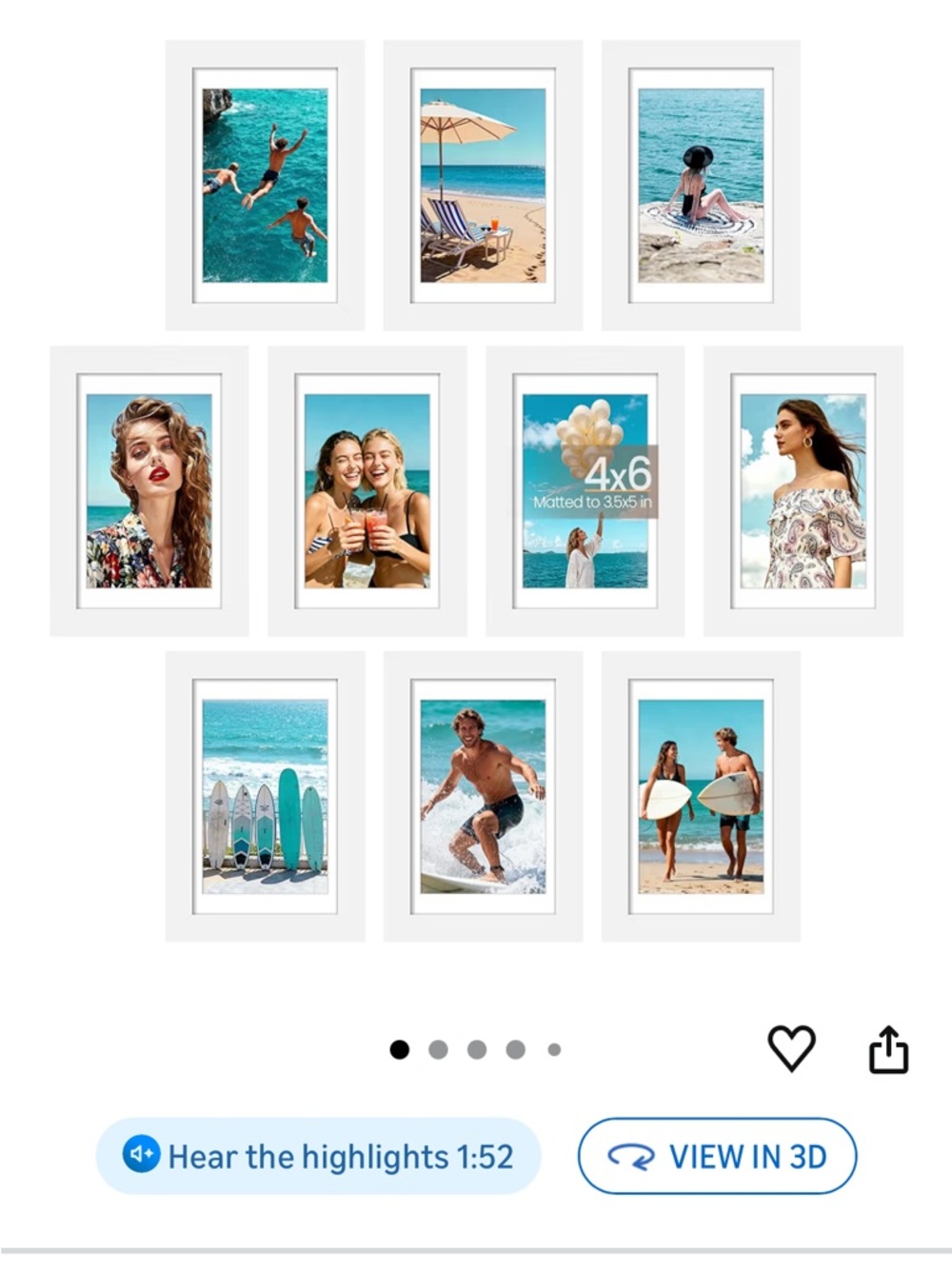952x1269 pixels.
Task: Click the speaker icon in highlights button
Action: point(141,1156)
